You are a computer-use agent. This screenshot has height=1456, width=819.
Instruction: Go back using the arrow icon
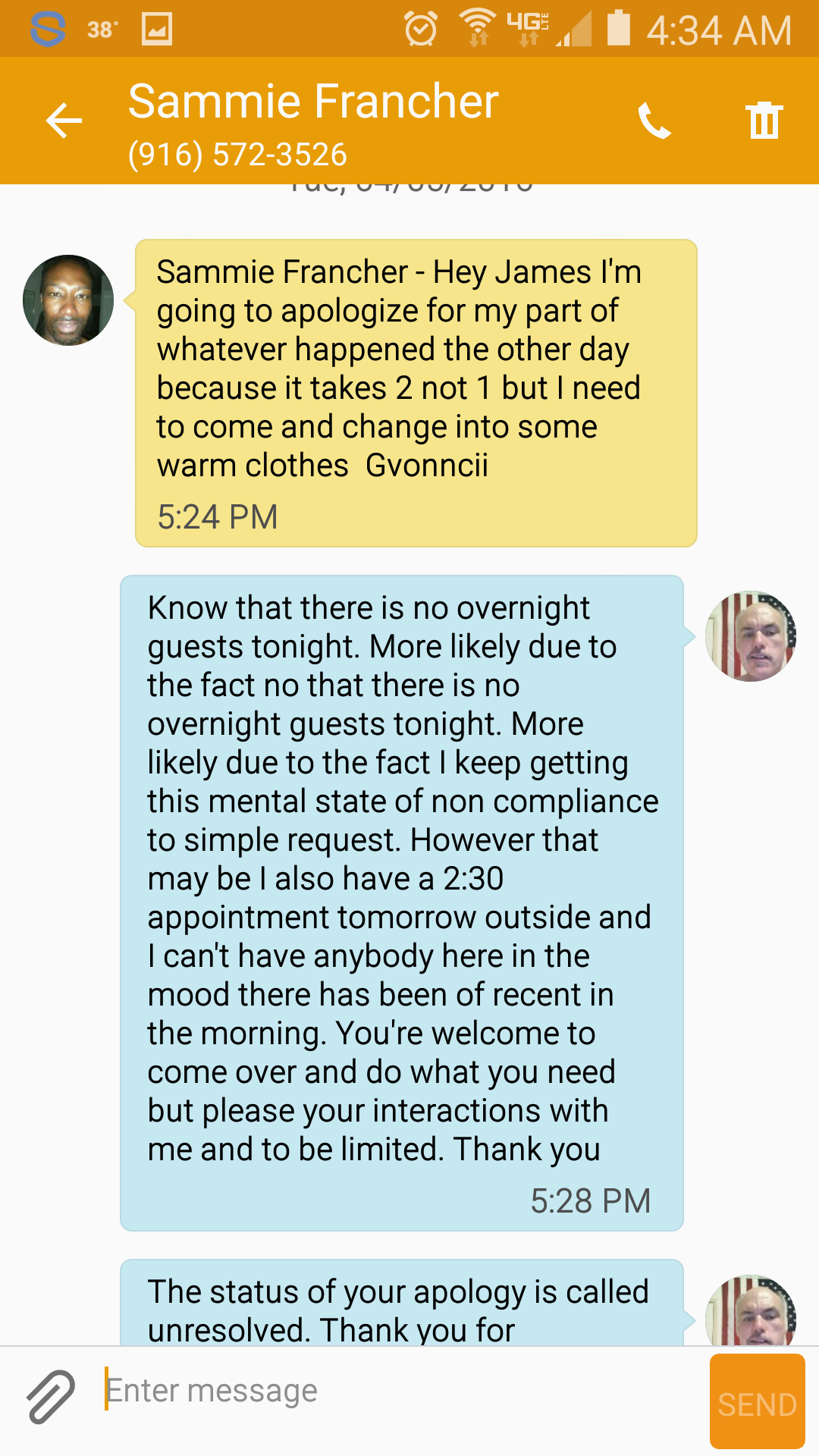coord(64,121)
